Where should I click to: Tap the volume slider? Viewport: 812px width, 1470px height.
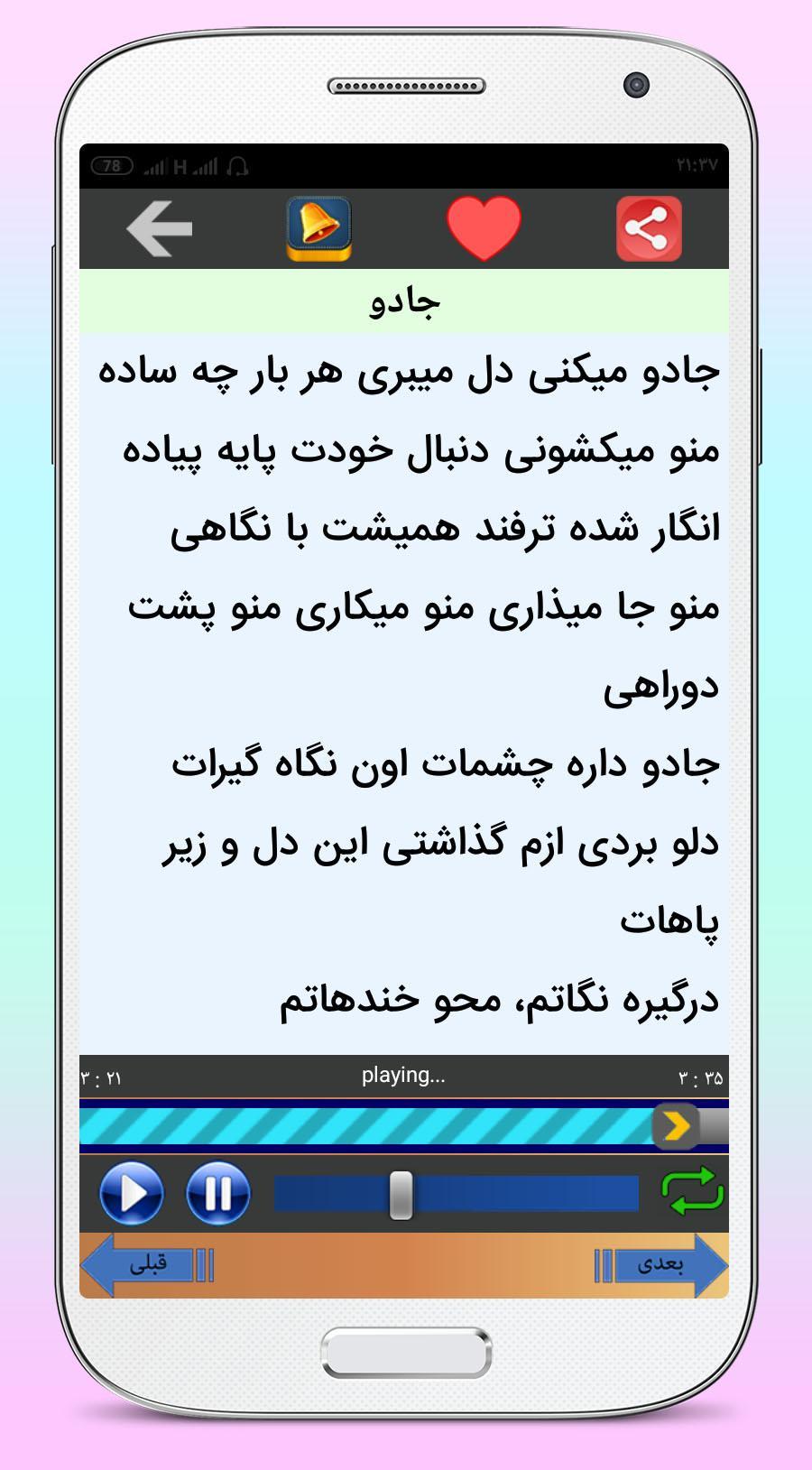(x=457, y=1193)
